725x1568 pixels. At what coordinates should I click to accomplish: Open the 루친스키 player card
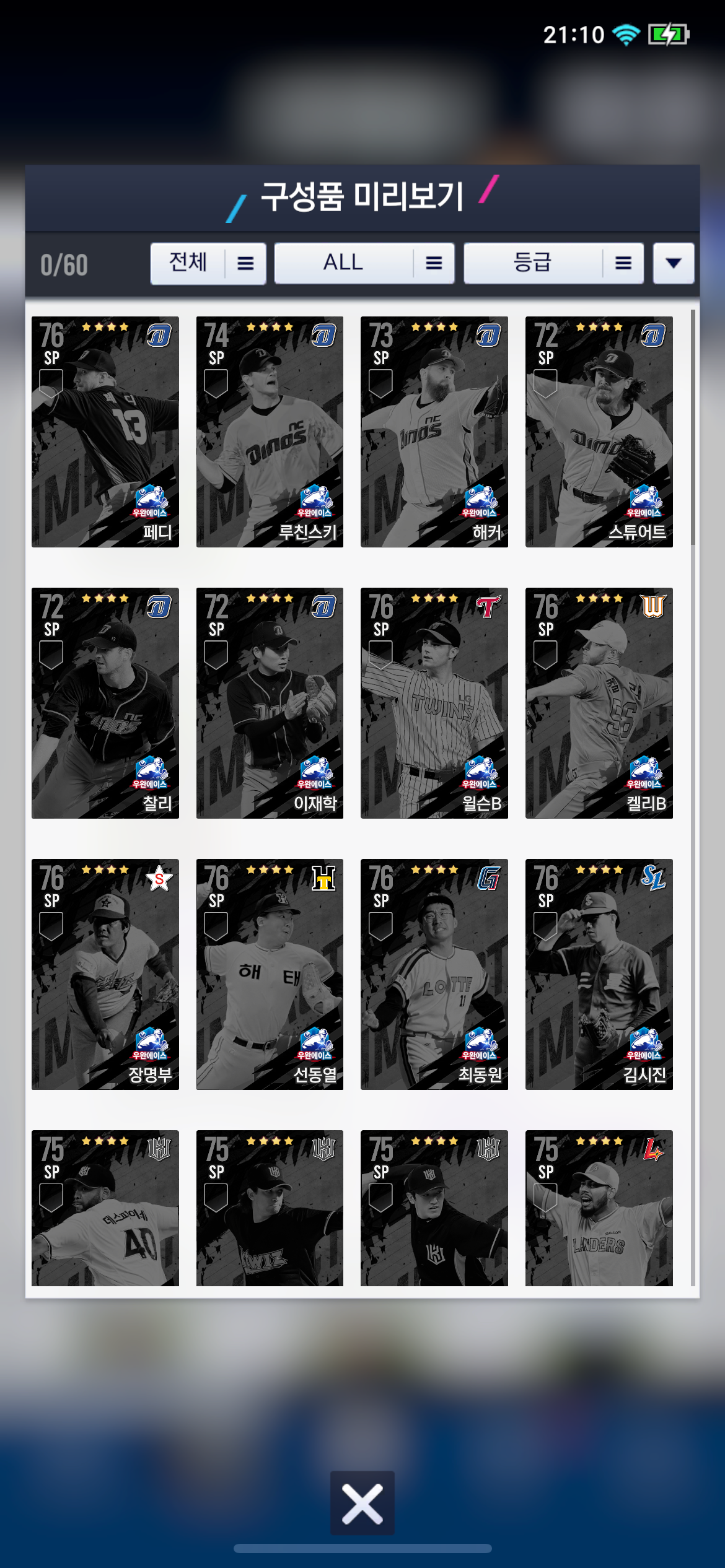tap(270, 432)
